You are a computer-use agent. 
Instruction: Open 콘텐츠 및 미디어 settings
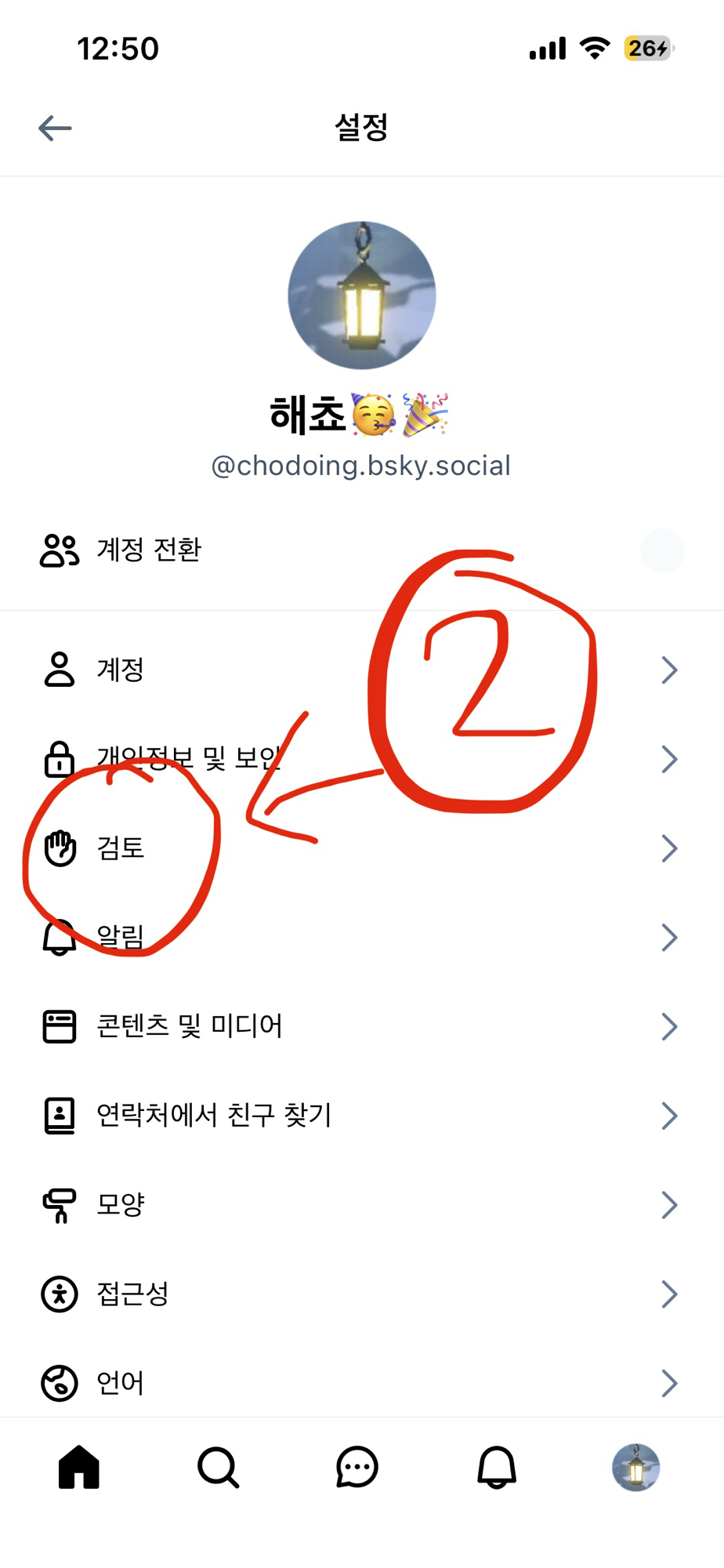tap(189, 1025)
